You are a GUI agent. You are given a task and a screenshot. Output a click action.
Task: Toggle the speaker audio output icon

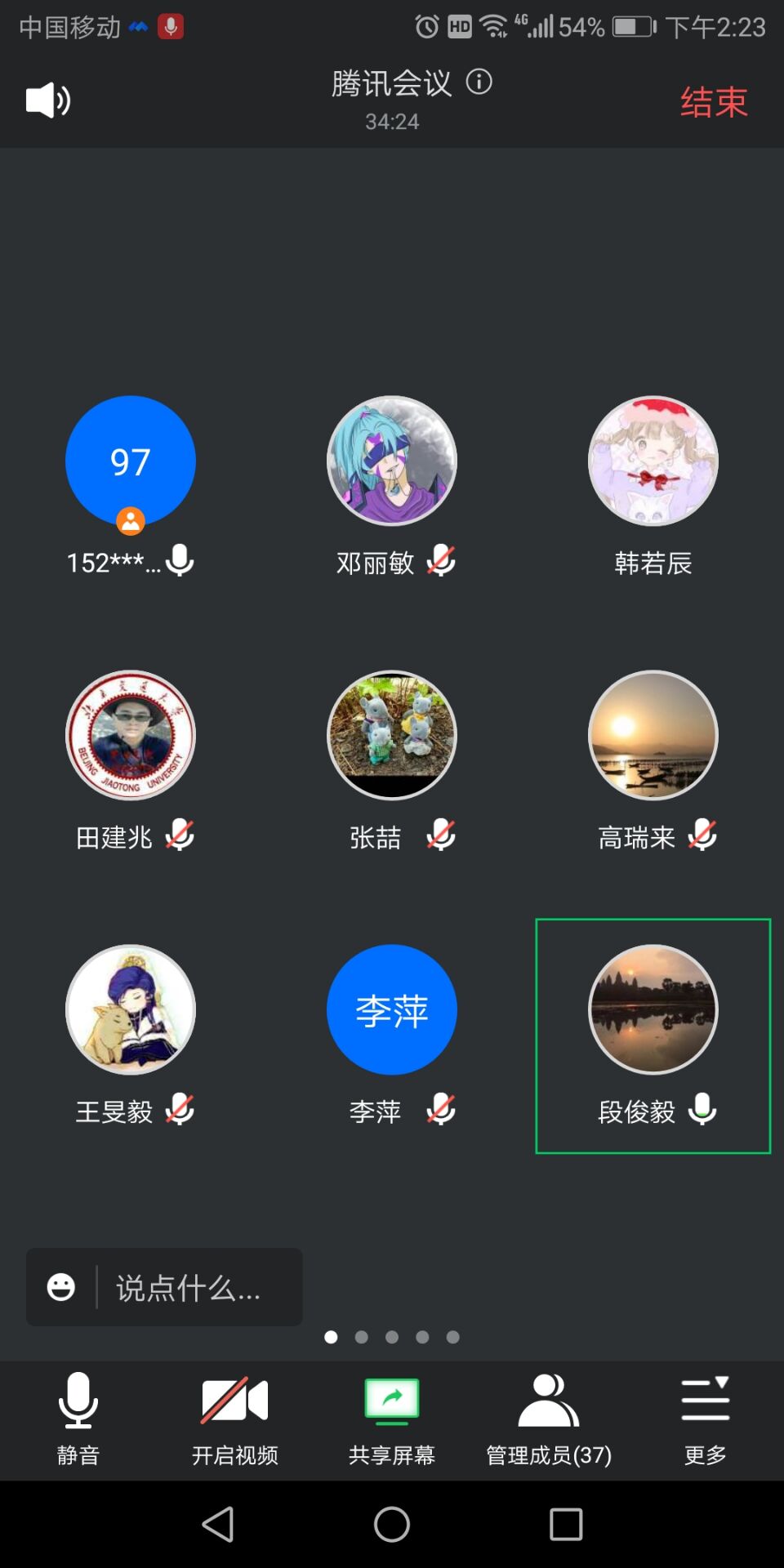tap(47, 100)
